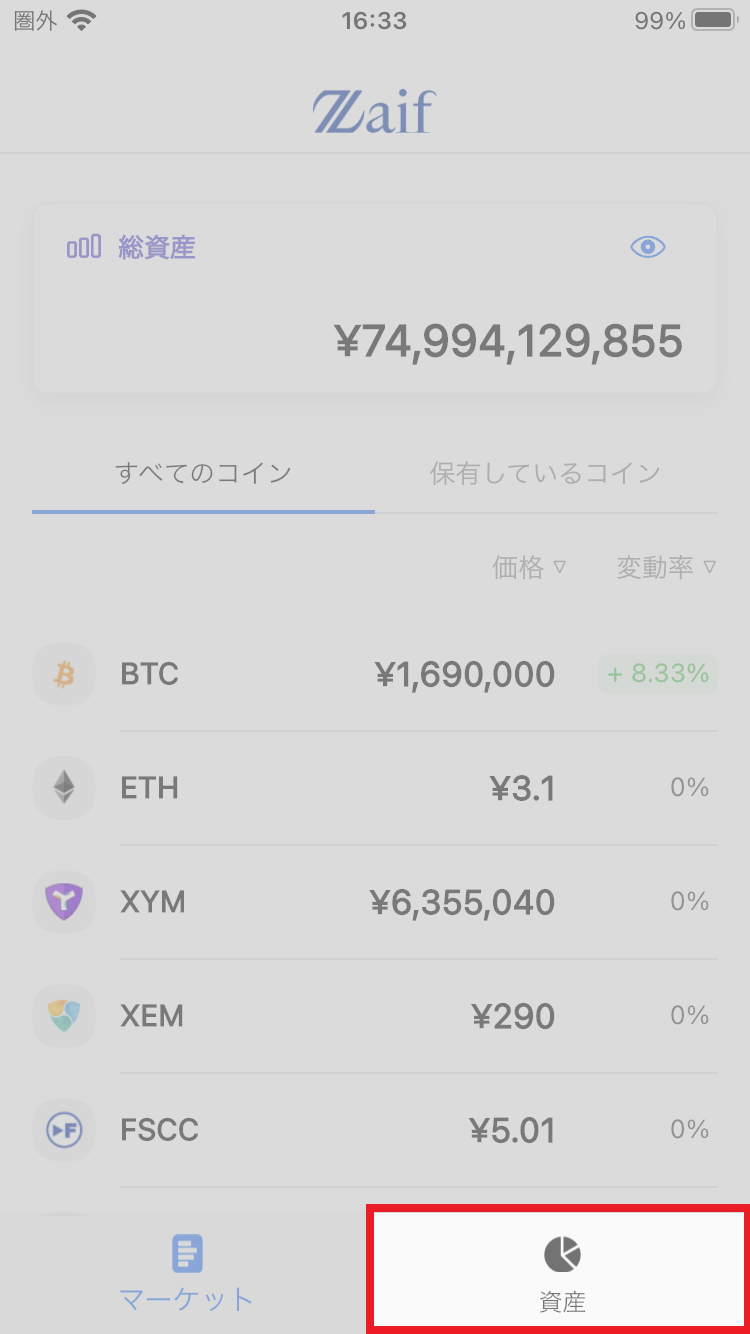Open the XYM coin row
Image resolution: width=750 pixels, height=1334 pixels.
[375, 902]
